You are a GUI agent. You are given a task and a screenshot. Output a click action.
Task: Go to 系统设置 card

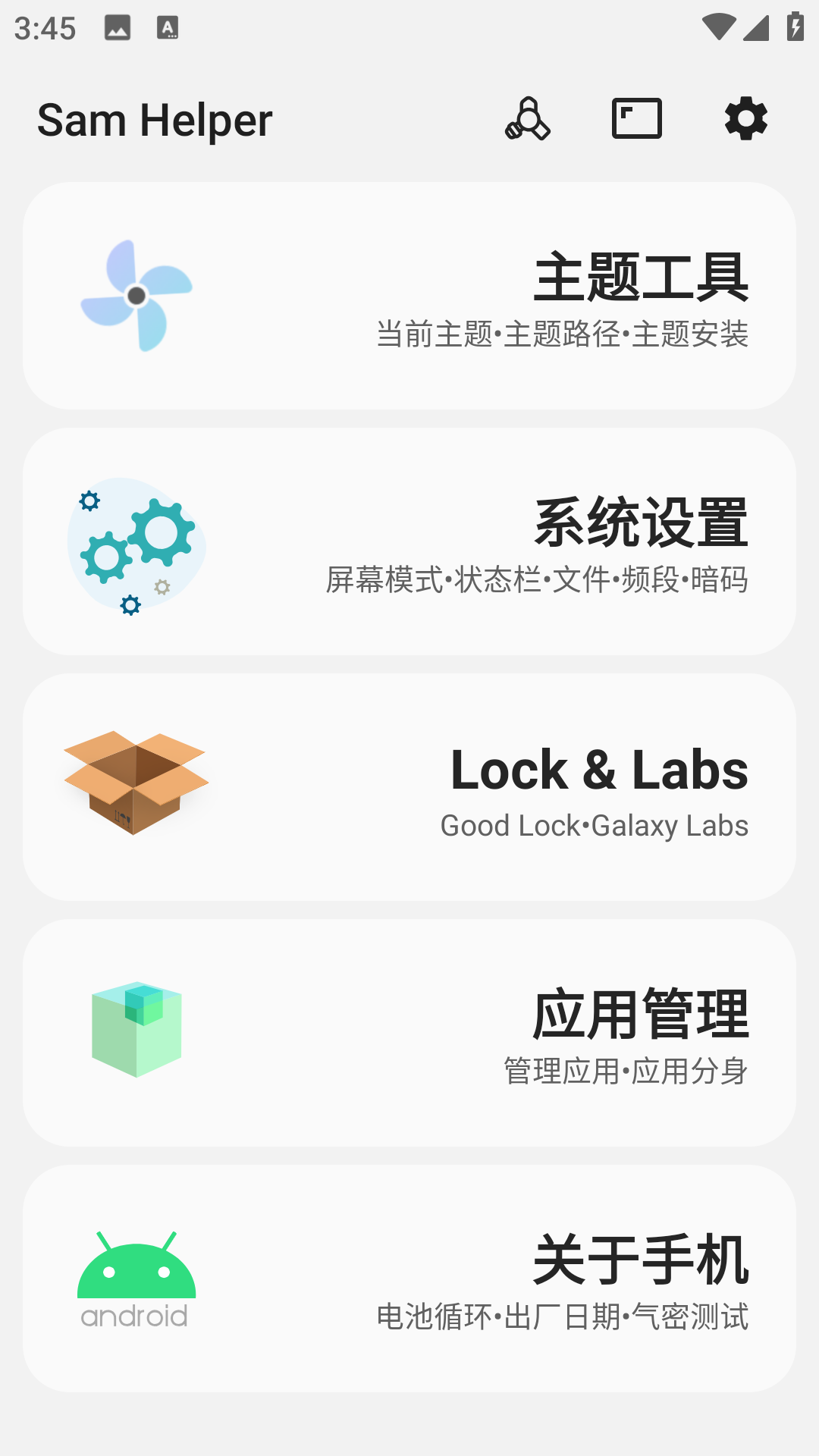tap(409, 541)
